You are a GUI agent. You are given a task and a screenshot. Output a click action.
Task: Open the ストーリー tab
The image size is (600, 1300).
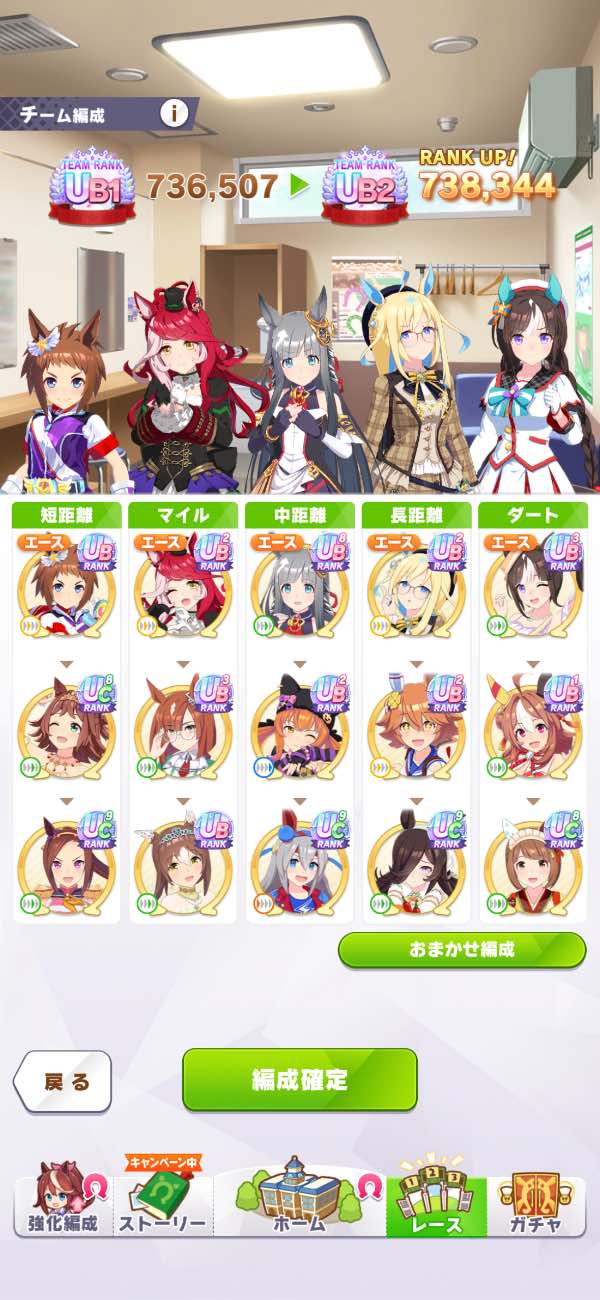coord(162,1204)
